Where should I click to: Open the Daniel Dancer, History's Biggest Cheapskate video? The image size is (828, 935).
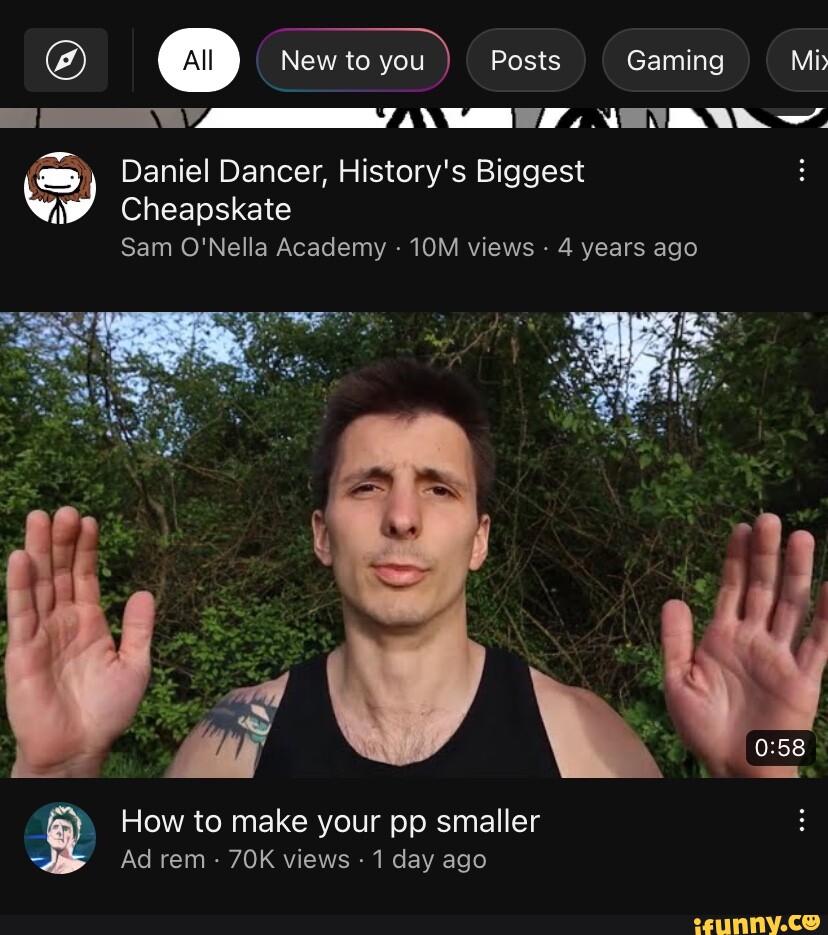[x=352, y=190]
